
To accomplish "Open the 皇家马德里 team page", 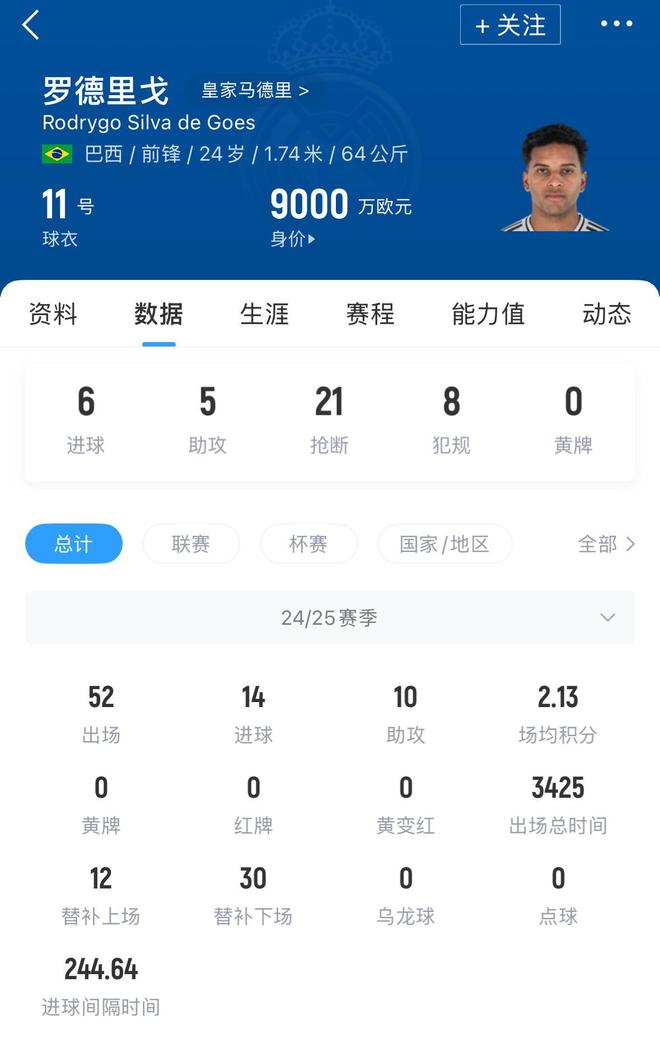I will coord(255,90).
